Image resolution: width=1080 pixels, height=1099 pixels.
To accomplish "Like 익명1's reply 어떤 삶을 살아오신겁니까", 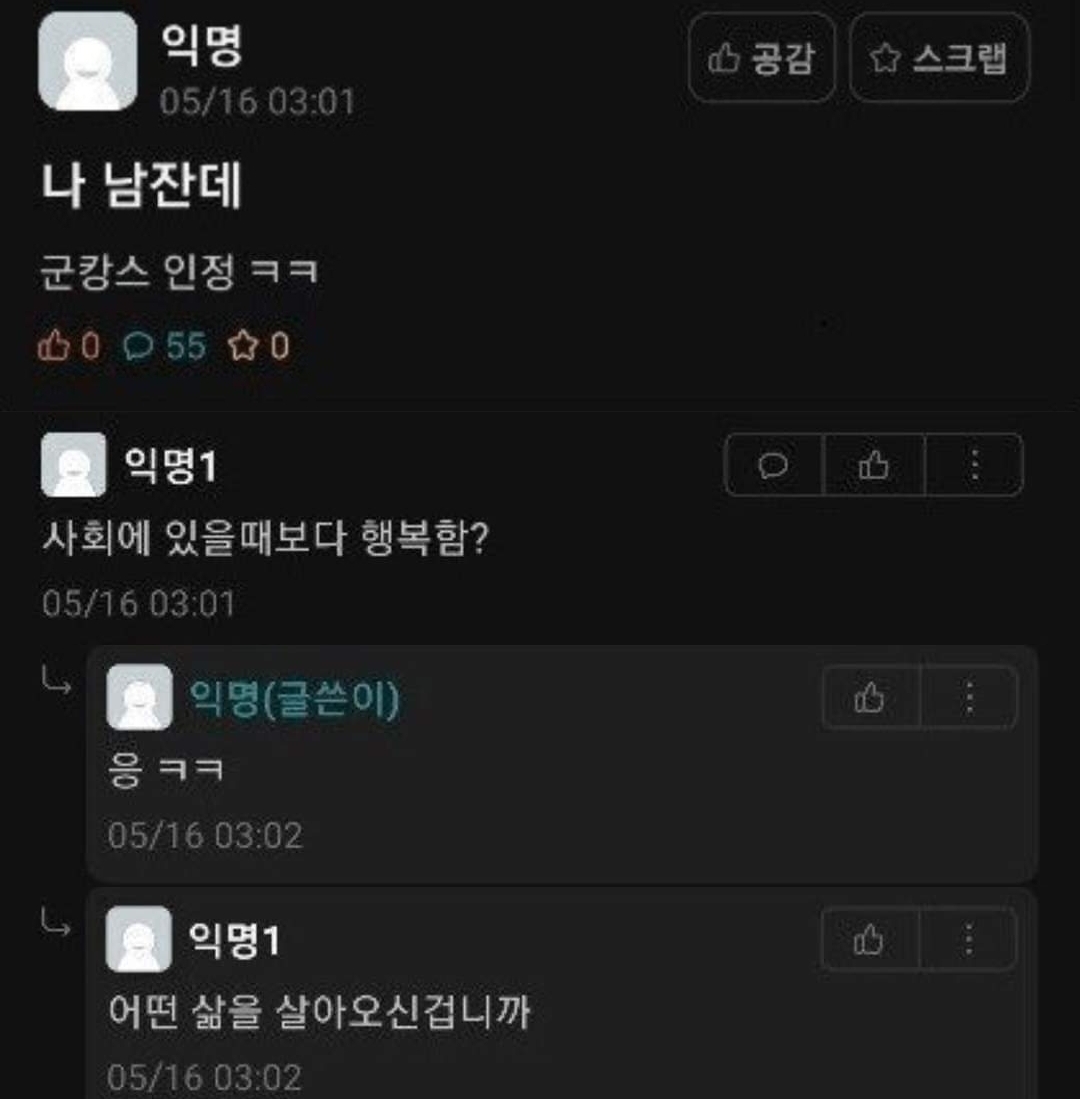I will coord(869,940).
